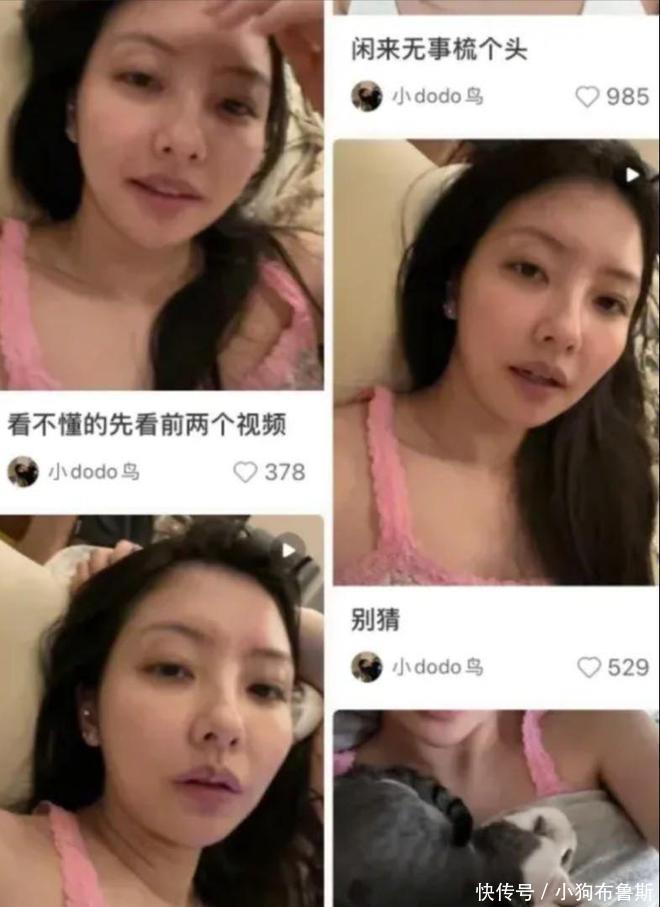
Task: Like the post with 378 likes
Action: pos(246,472)
